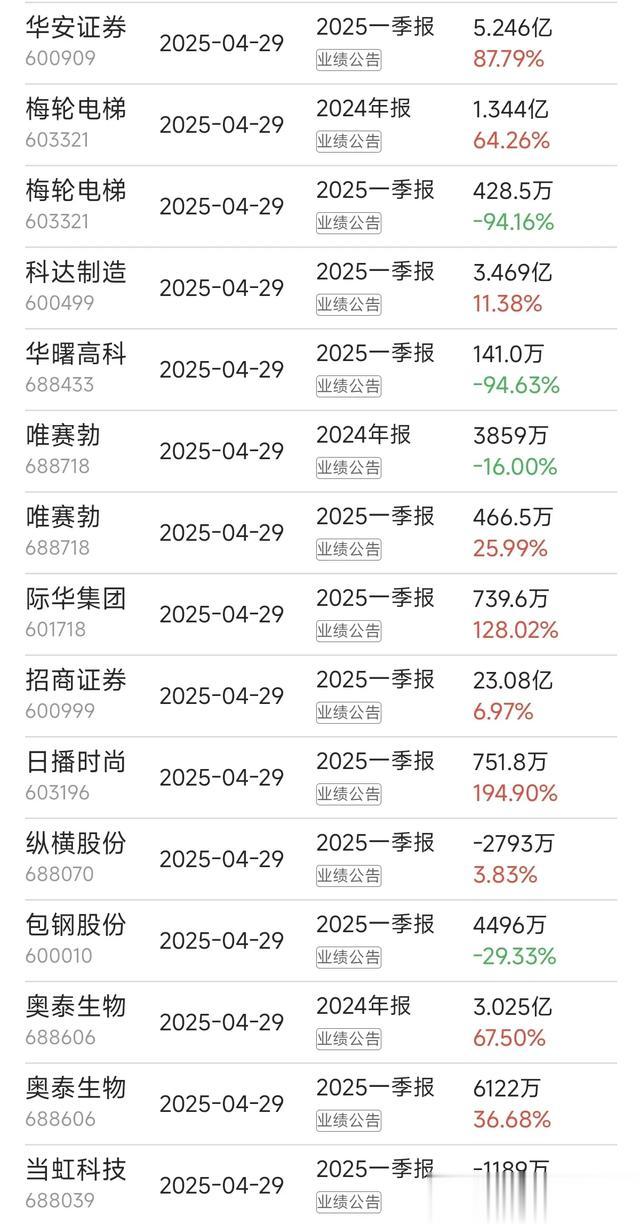Open 奥泰生物's 2025一季报 entry
The width and height of the screenshot is (640, 1225).
click(x=320, y=1106)
